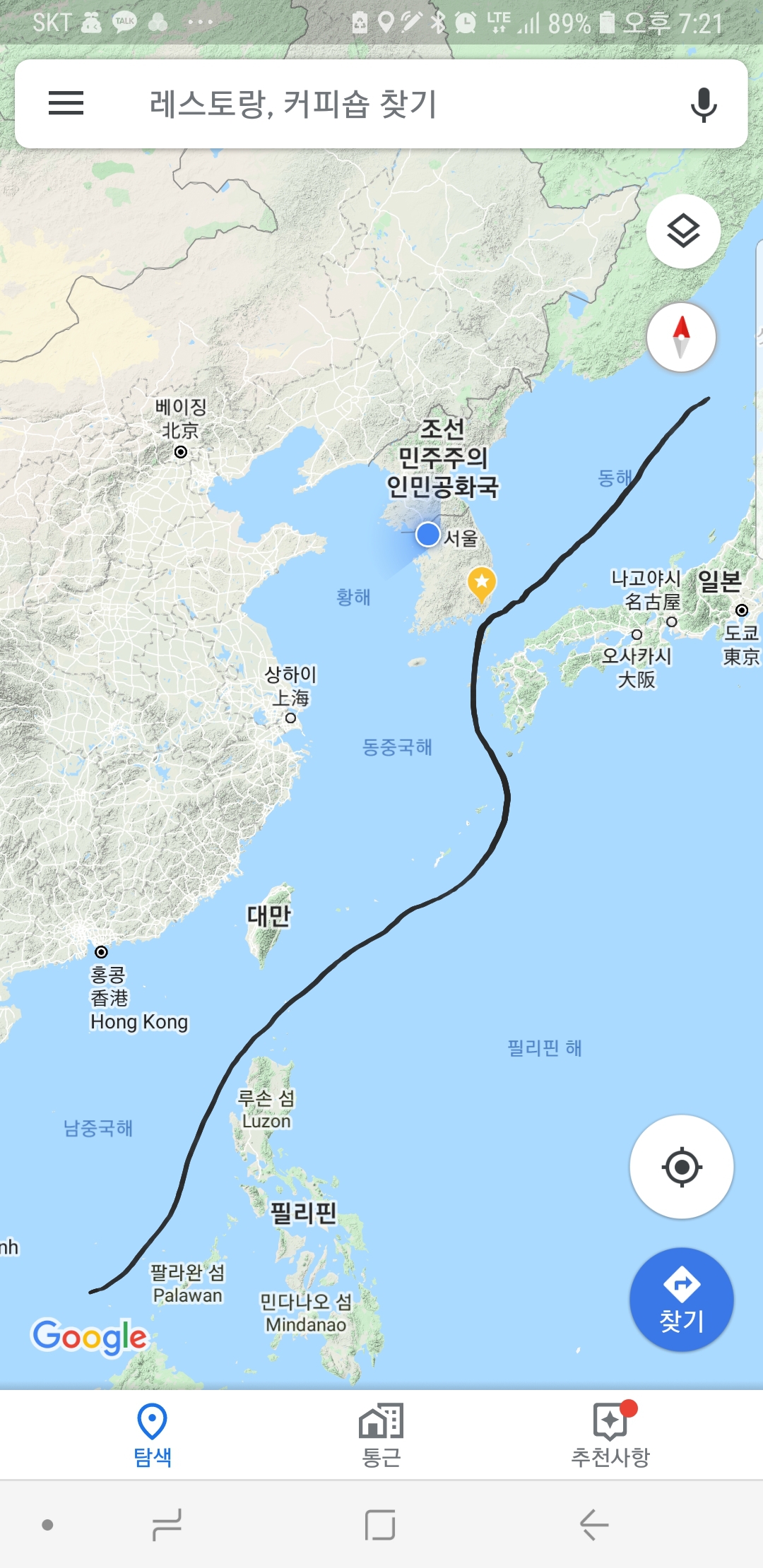This screenshot has width=763, height=1568.
Task: Switch to the 통근 tab
Action: pyautogui.click(x=381, y=1435)
